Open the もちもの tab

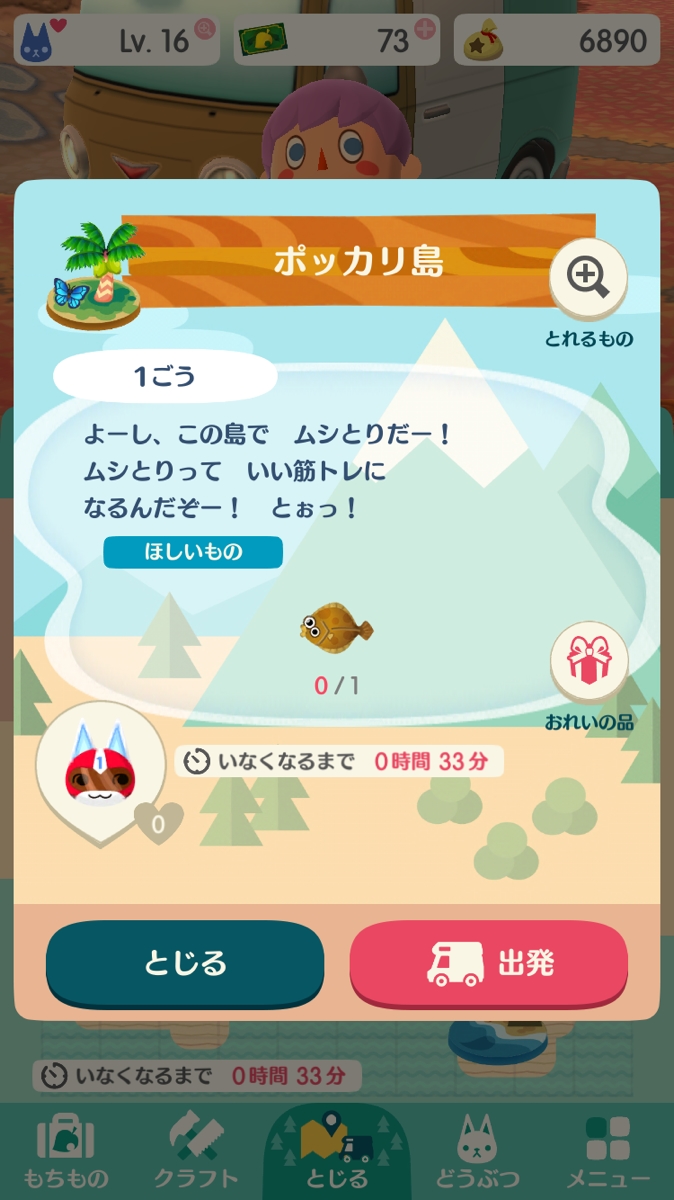click(x=65, y=1151)
